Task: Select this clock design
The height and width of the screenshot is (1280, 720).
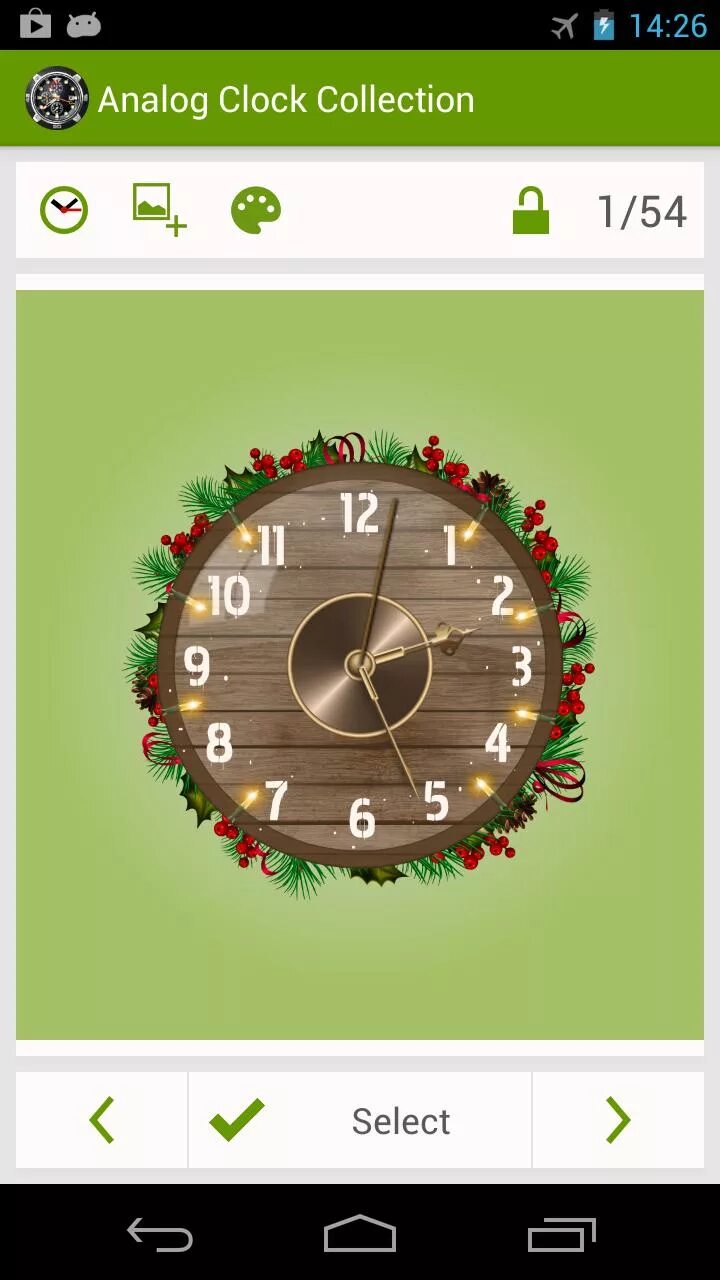Action: pyautogui.click(x=360, y=1120)
